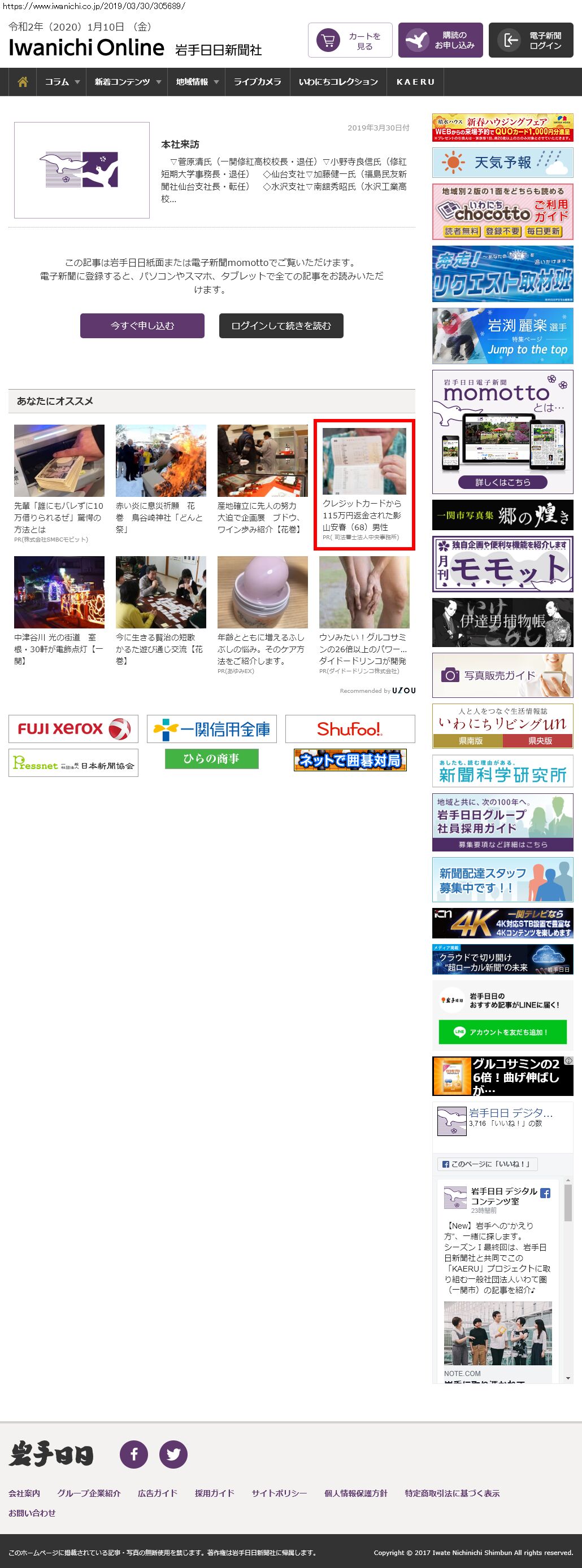
Task: Tap 購読のお申し込み subscription button
Action: 441,40
